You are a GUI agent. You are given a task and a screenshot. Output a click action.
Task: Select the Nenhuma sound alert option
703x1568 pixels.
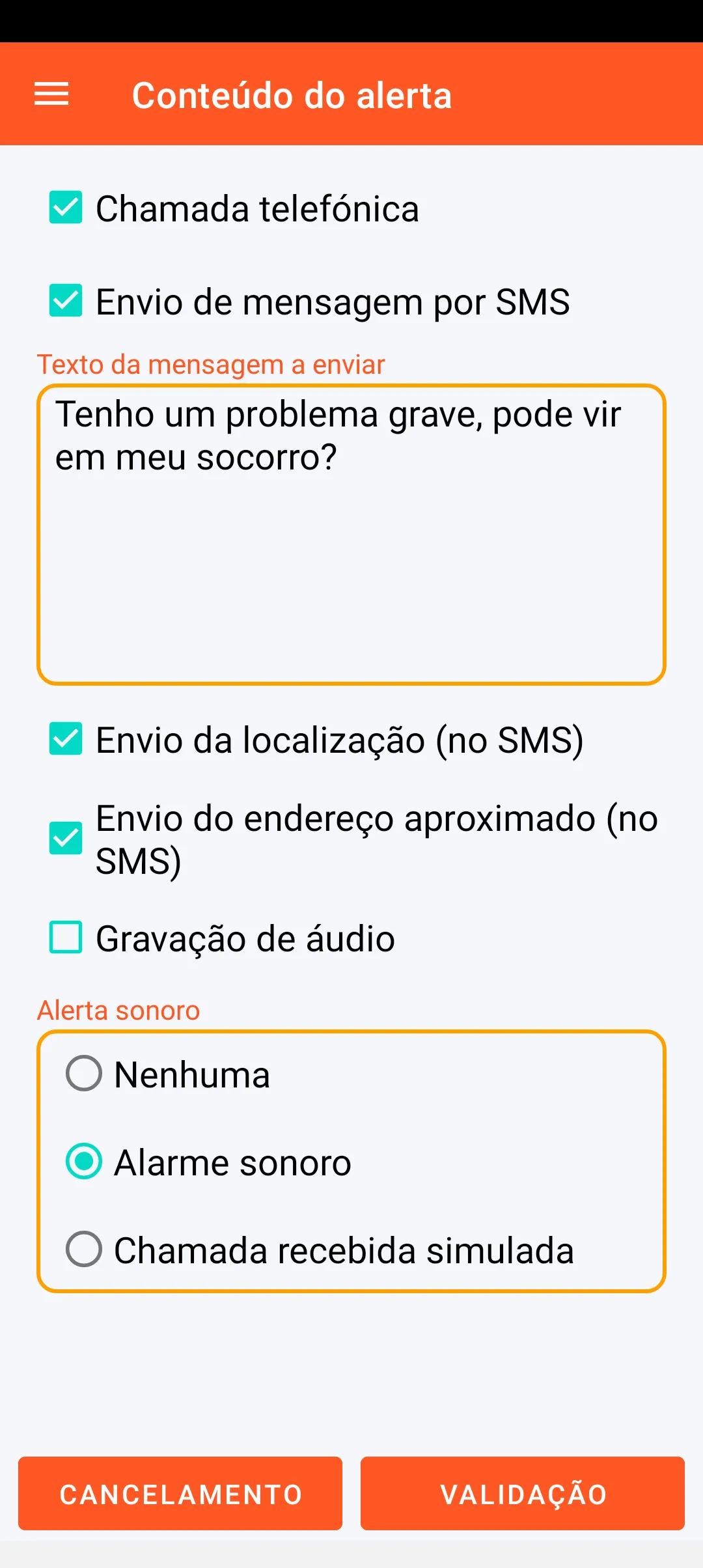coord(84,1074)
